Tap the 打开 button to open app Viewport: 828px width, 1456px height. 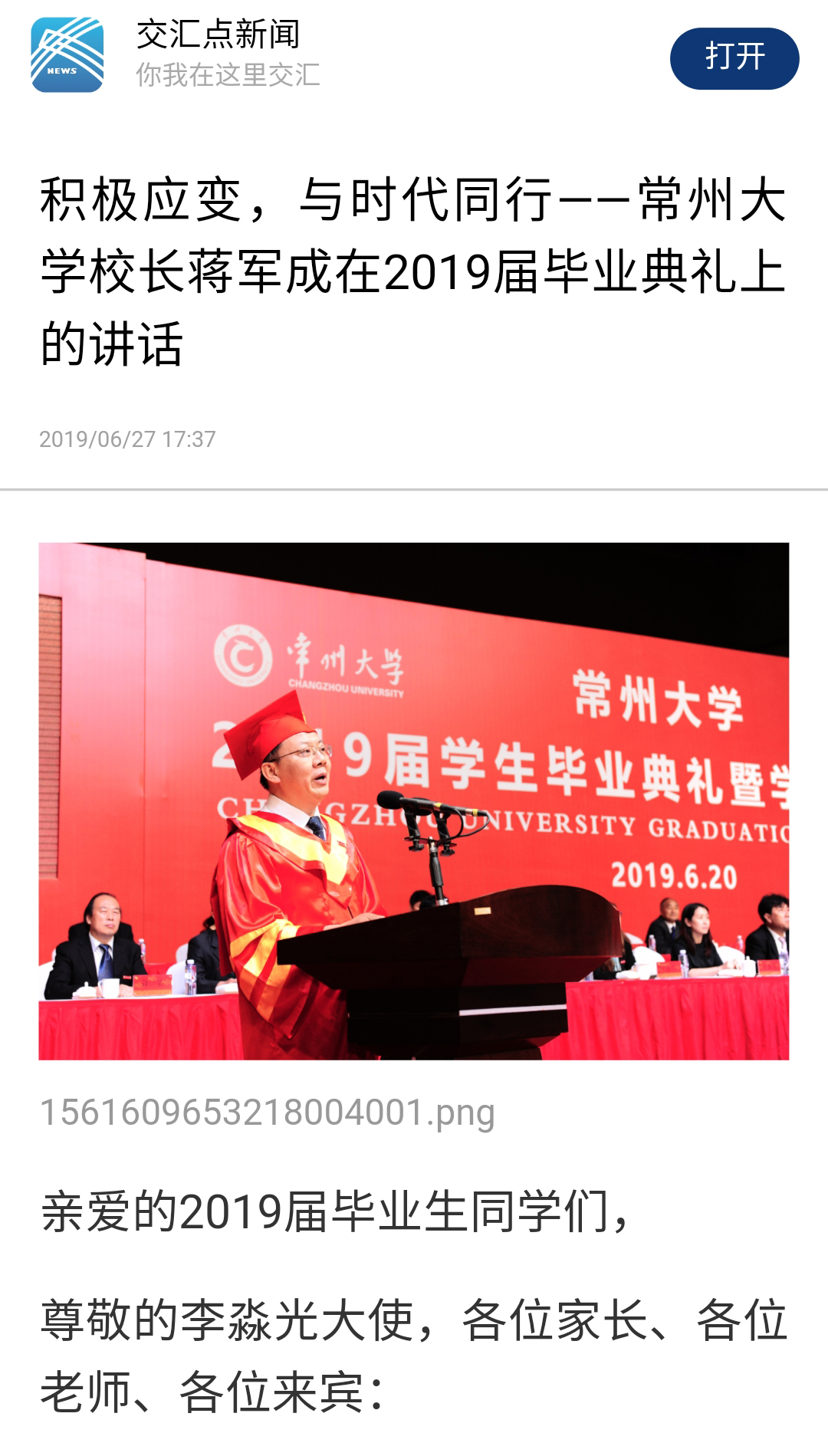pyautogui.click(x=734, y=58)
